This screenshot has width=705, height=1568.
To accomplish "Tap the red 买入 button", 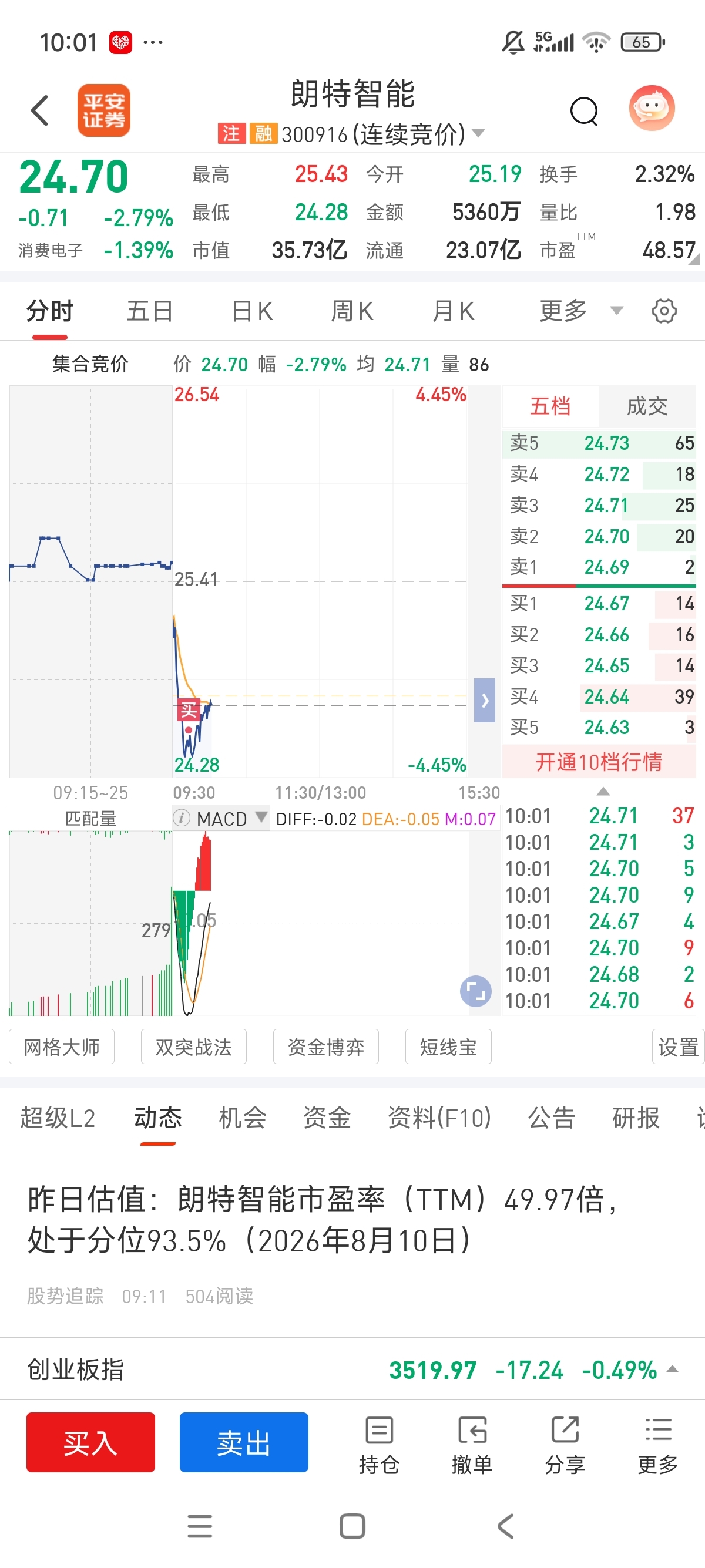I will click(90, 1442).
